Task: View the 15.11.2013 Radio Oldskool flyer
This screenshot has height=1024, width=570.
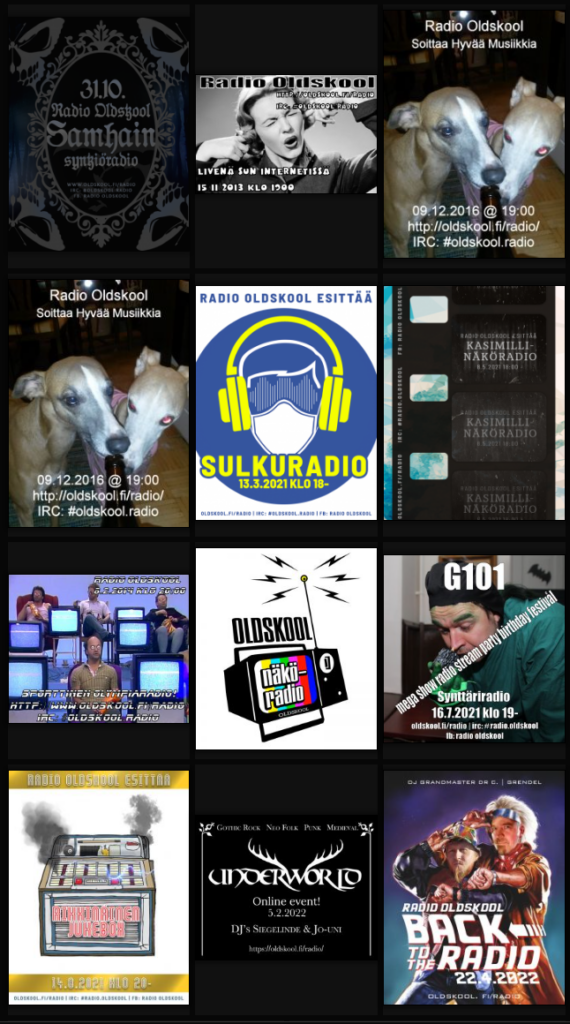Action: pos(286,134)
